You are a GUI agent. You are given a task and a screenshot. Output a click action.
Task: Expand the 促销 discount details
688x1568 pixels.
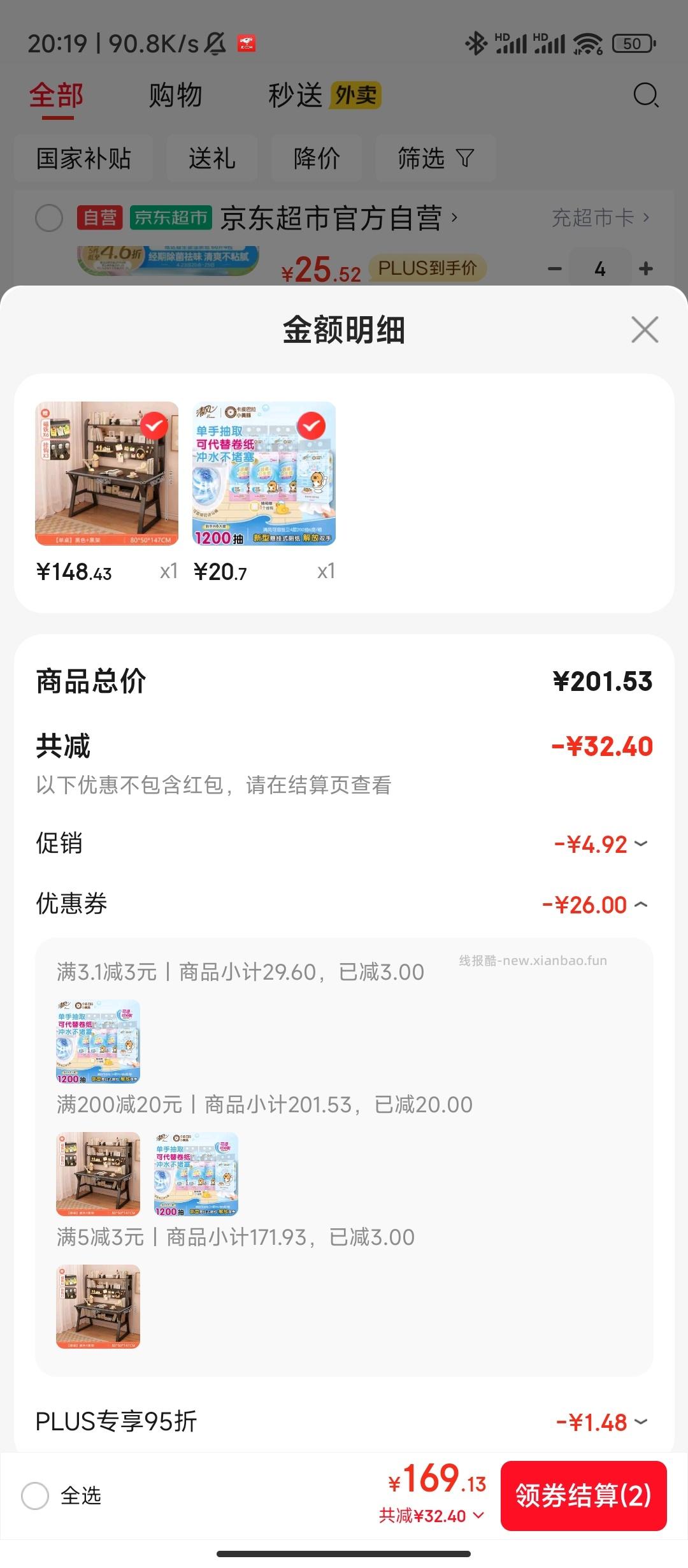[x=643, y=843]
